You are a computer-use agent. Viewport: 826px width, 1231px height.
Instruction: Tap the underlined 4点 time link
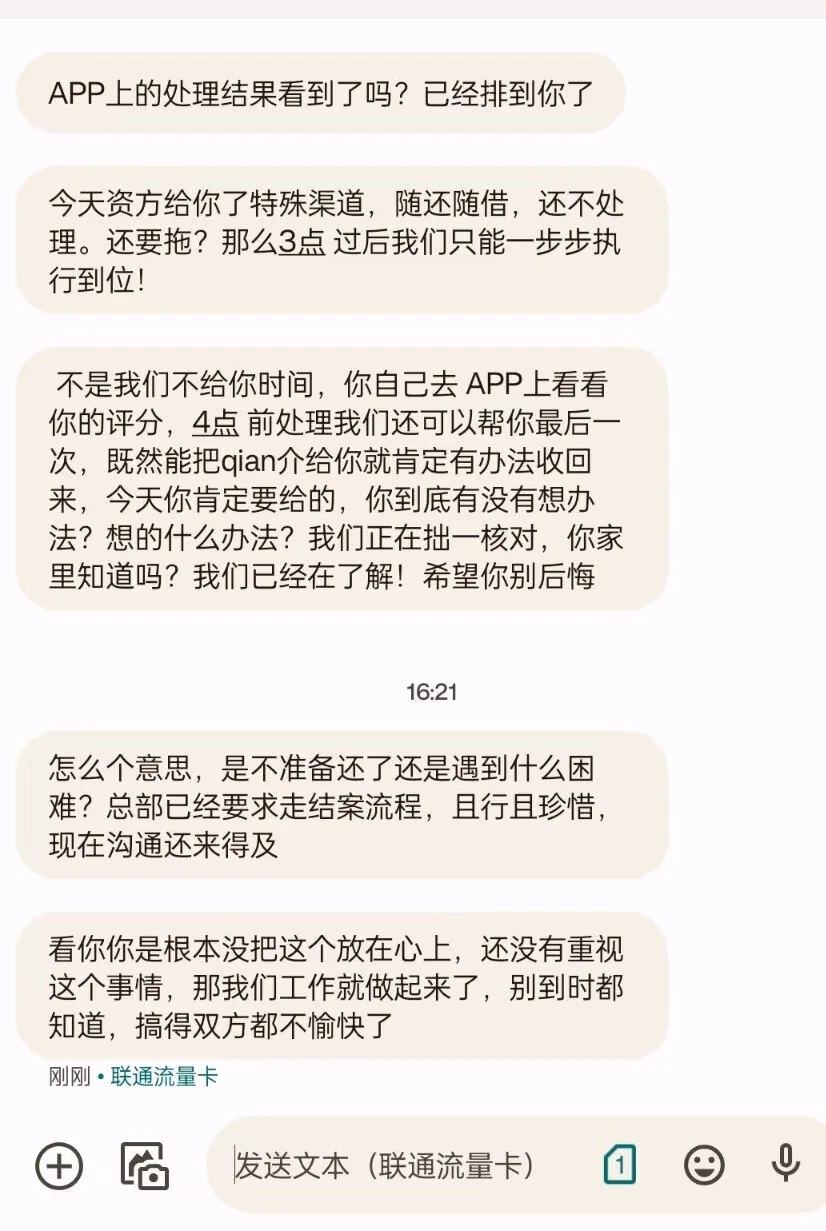coord(215,424)
